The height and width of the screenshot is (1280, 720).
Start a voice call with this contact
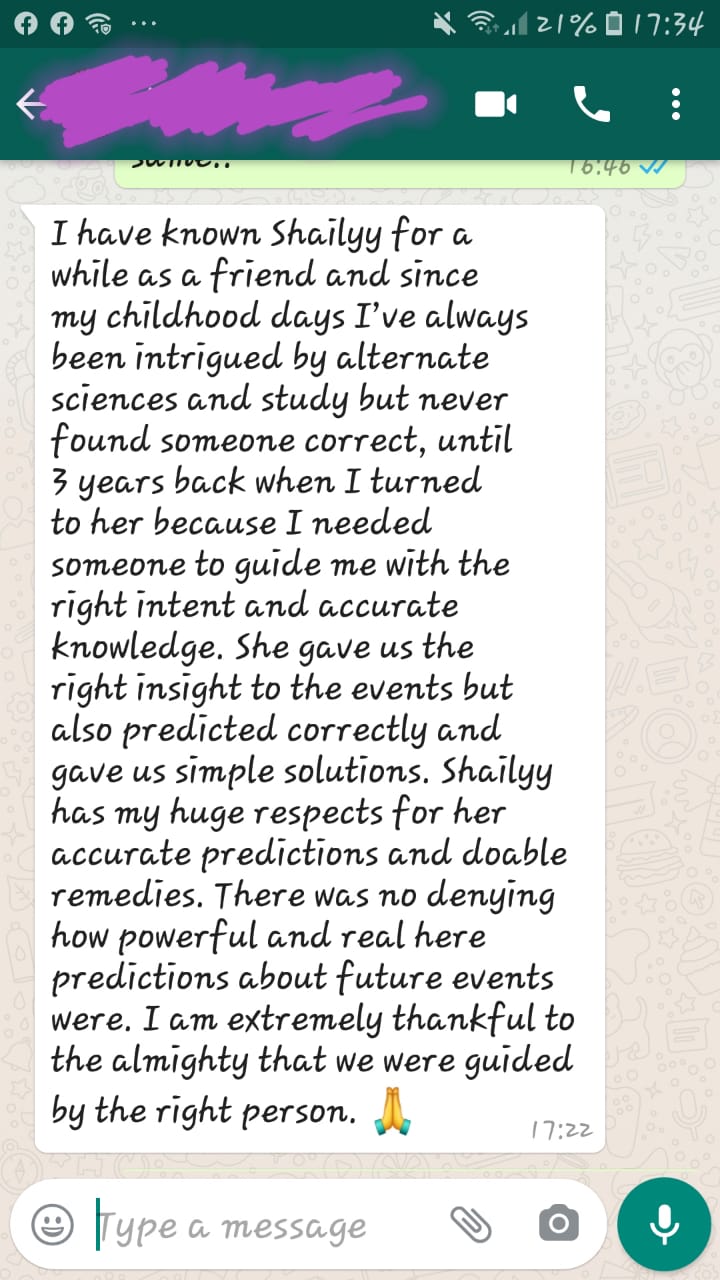(x=591, y=104)
